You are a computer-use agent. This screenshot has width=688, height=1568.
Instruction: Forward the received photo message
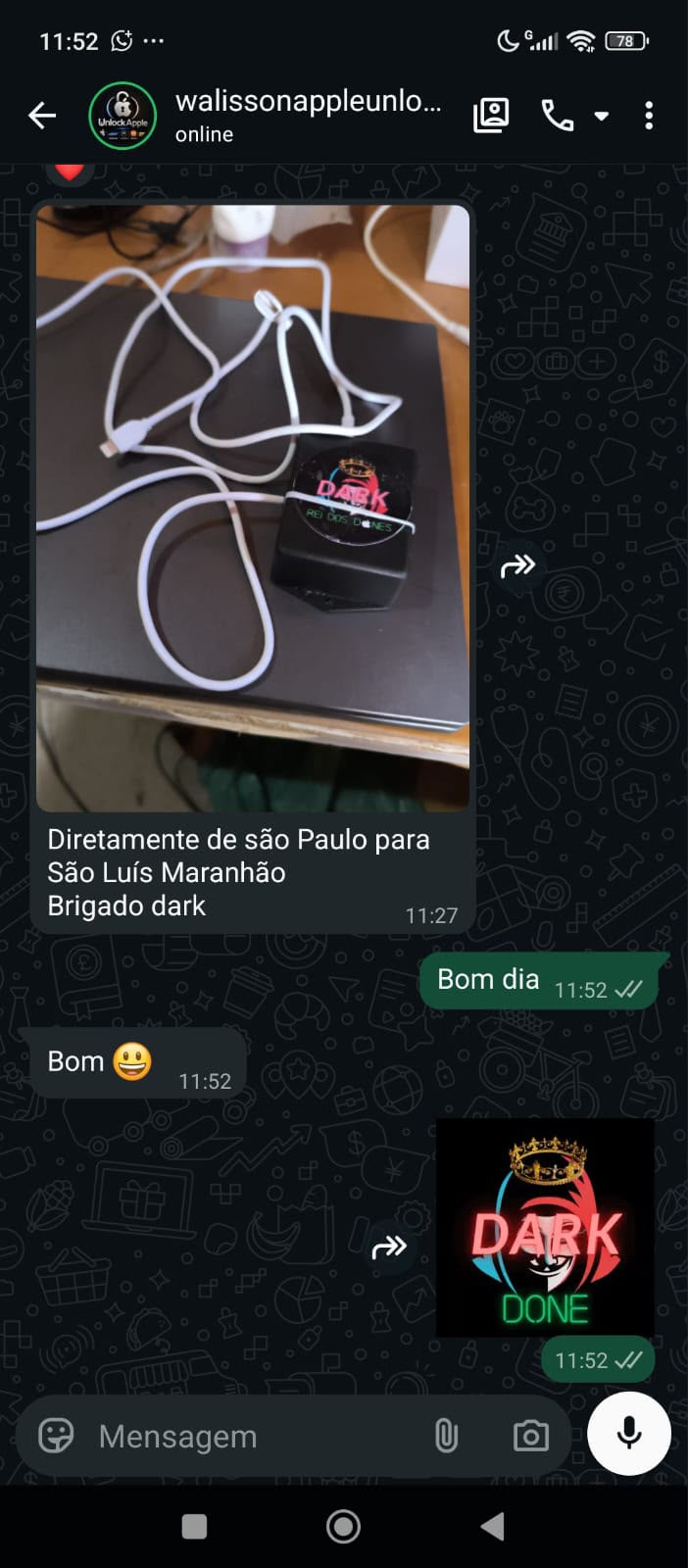click(517, 565)
